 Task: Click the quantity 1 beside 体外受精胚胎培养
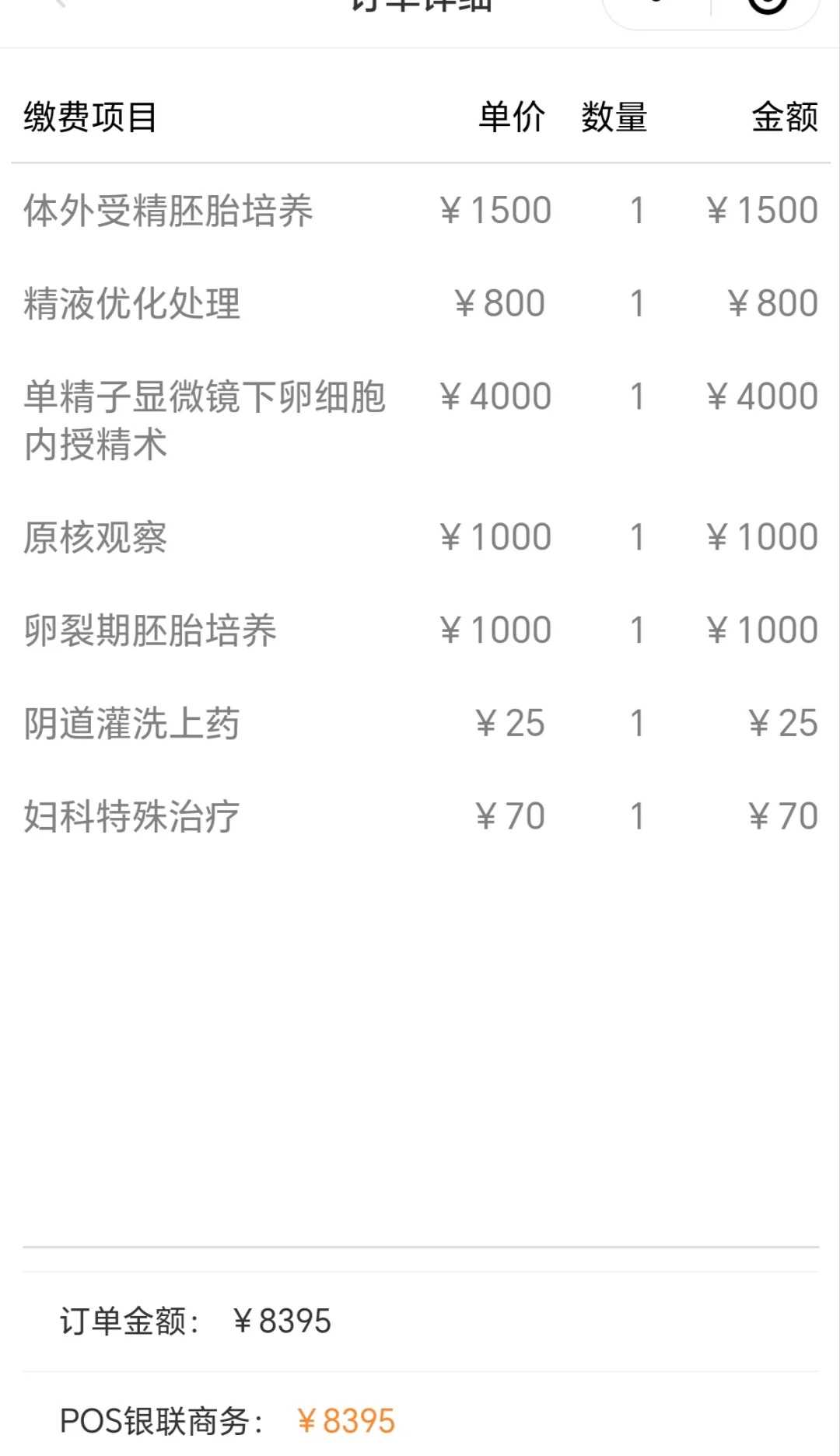pos(638,210)
